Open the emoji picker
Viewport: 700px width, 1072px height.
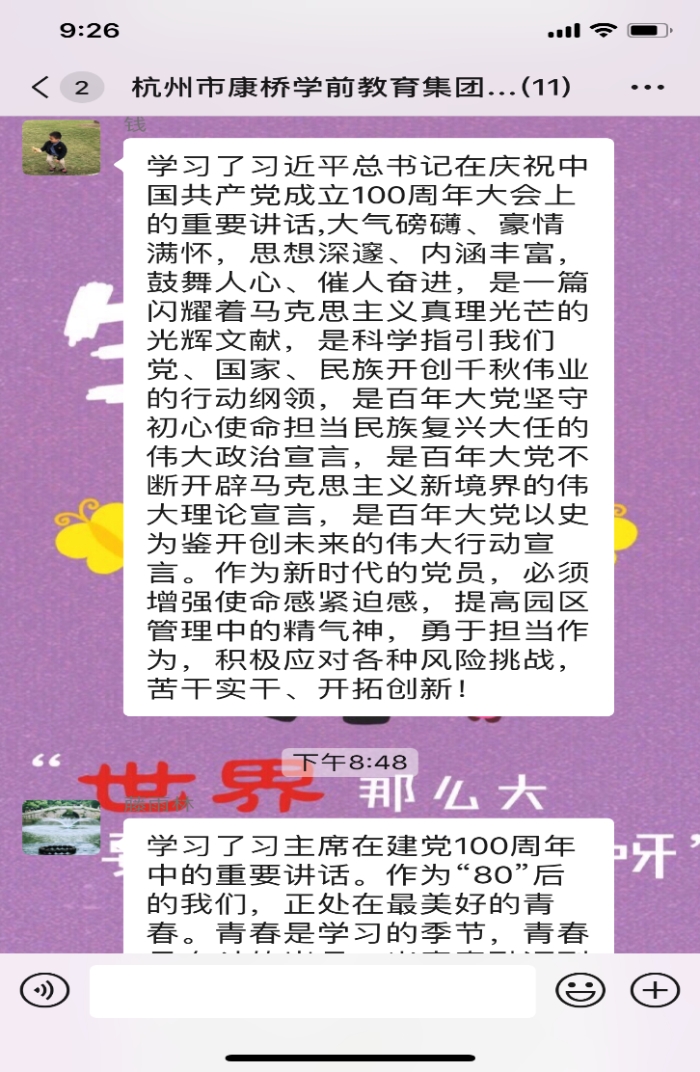click(580, 990)
